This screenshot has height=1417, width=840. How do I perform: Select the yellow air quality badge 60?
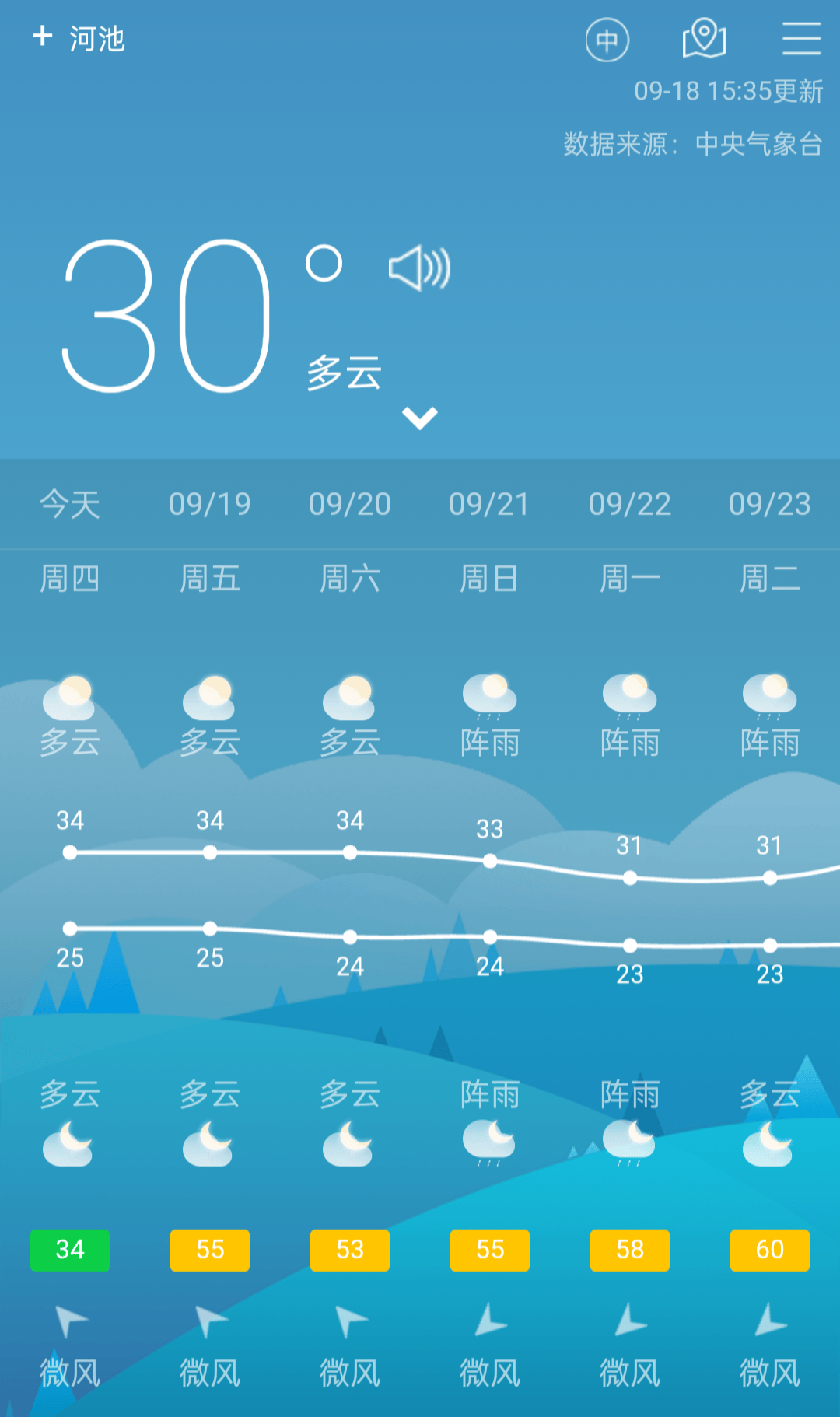coord(769,1250)
